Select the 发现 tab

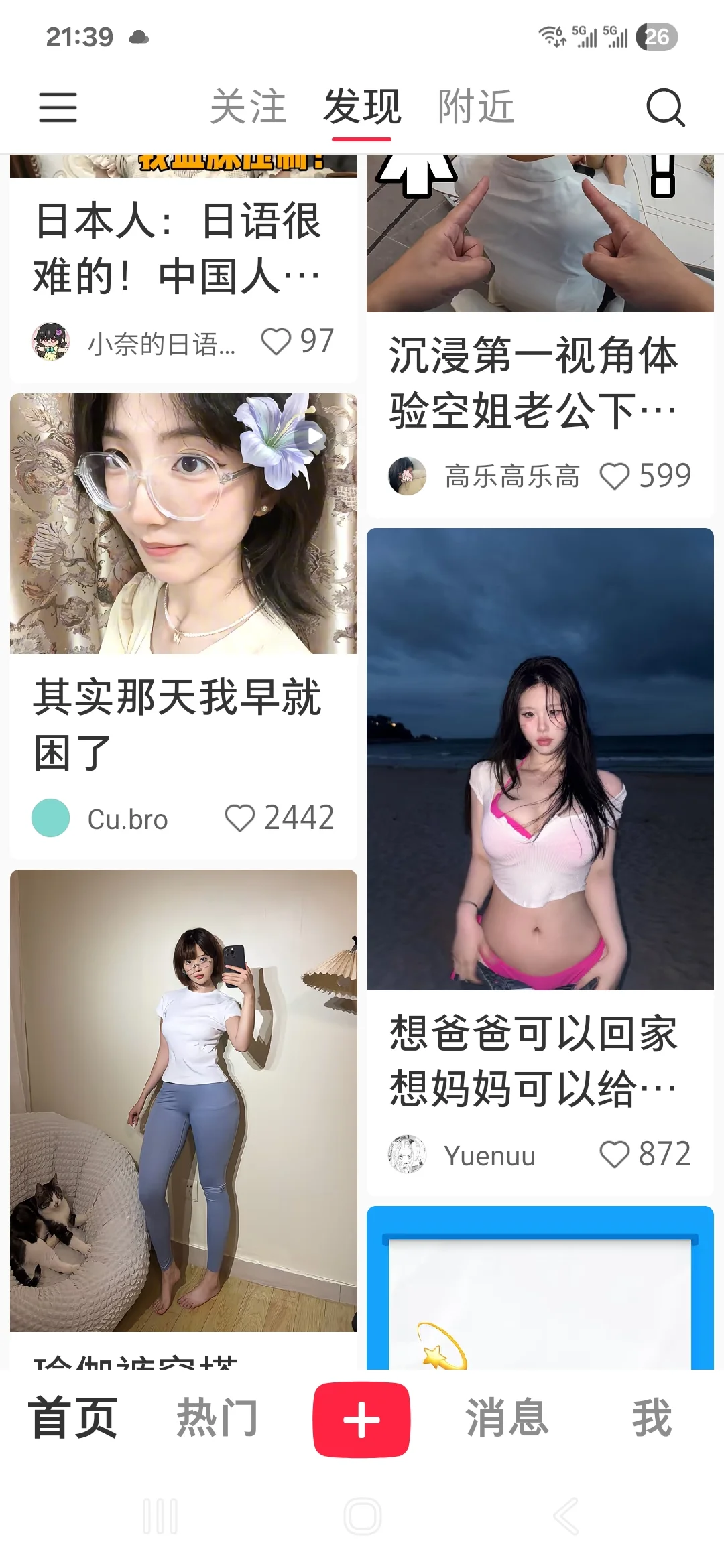point(362,107)
